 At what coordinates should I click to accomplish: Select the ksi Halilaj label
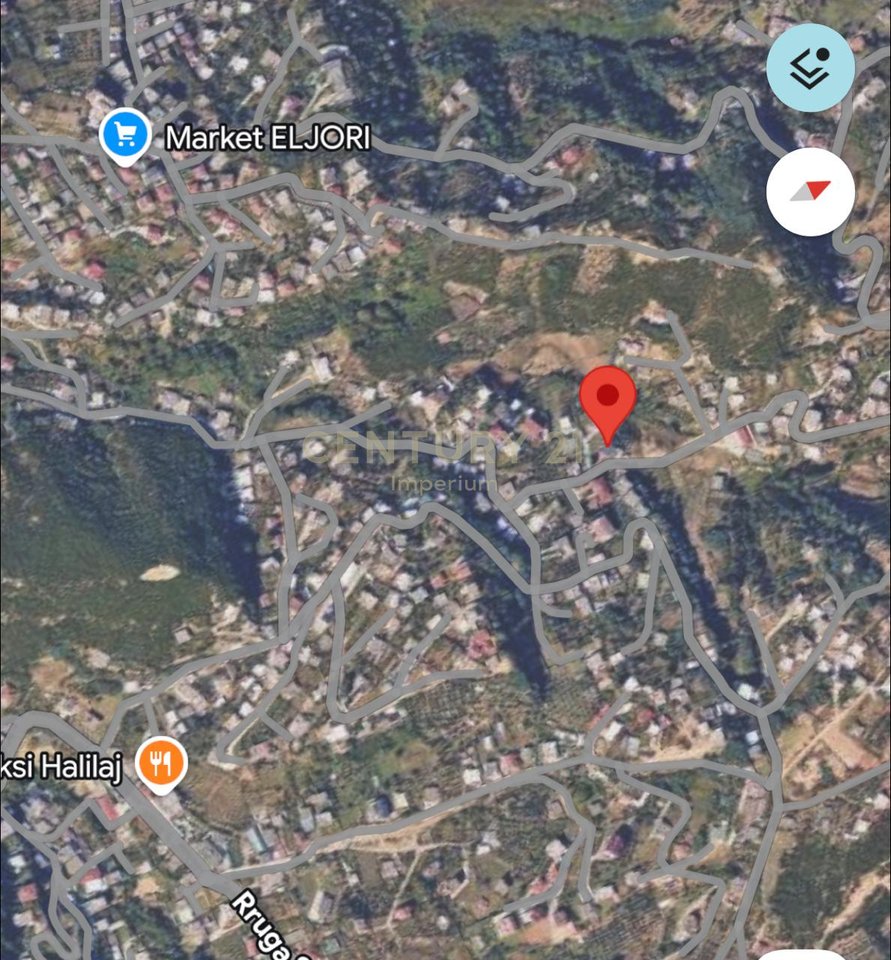62,768
